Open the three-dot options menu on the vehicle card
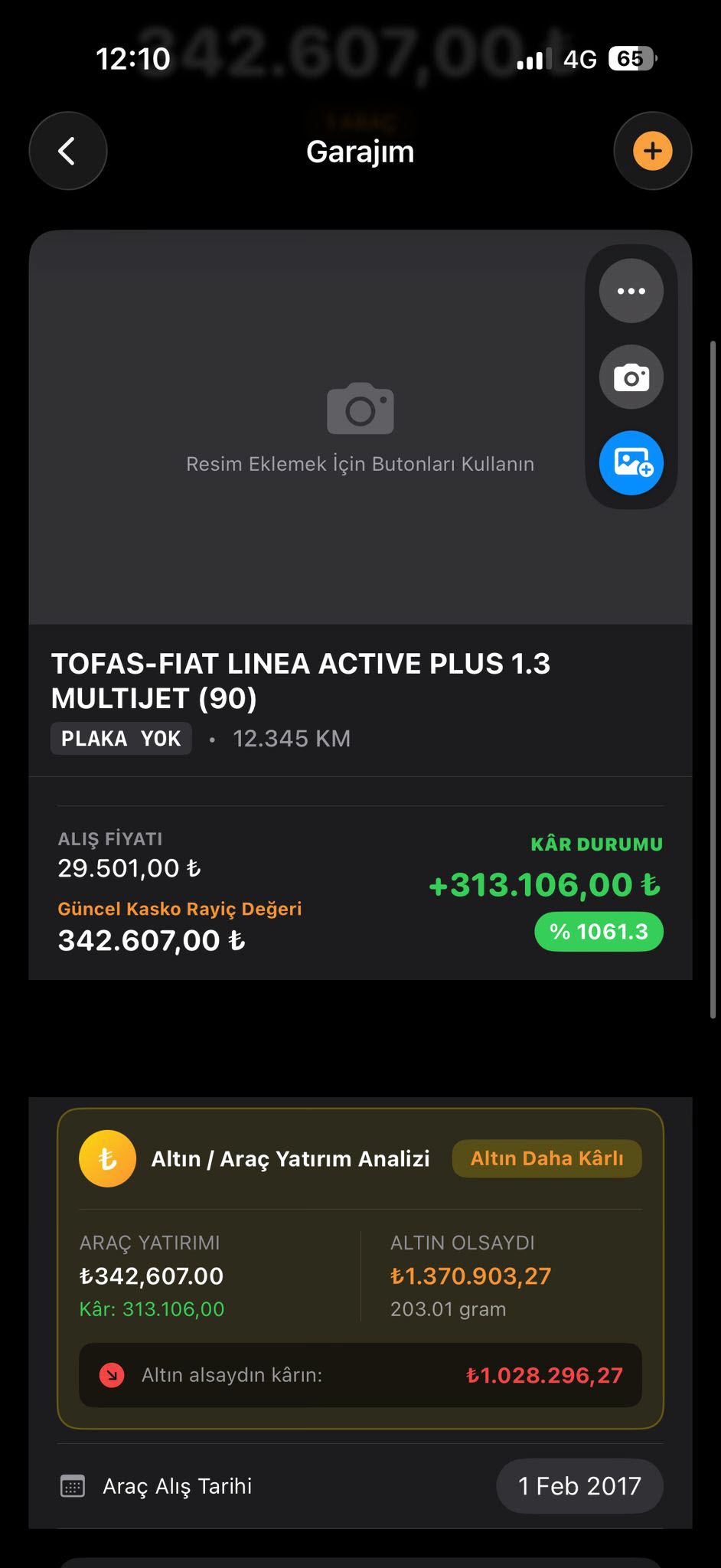Screen dimensions: 721x1568 pos(630,291)
